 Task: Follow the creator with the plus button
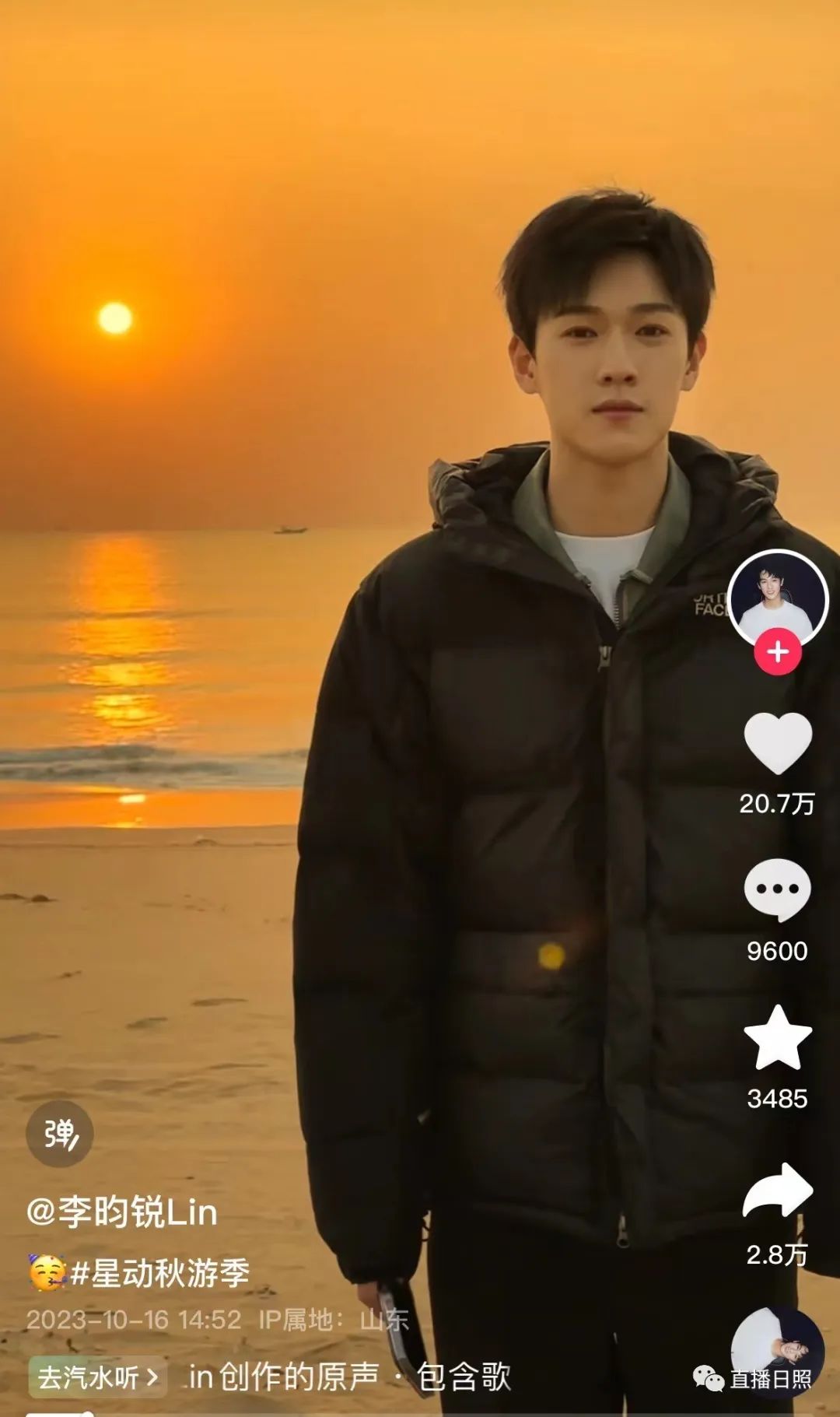778,652
